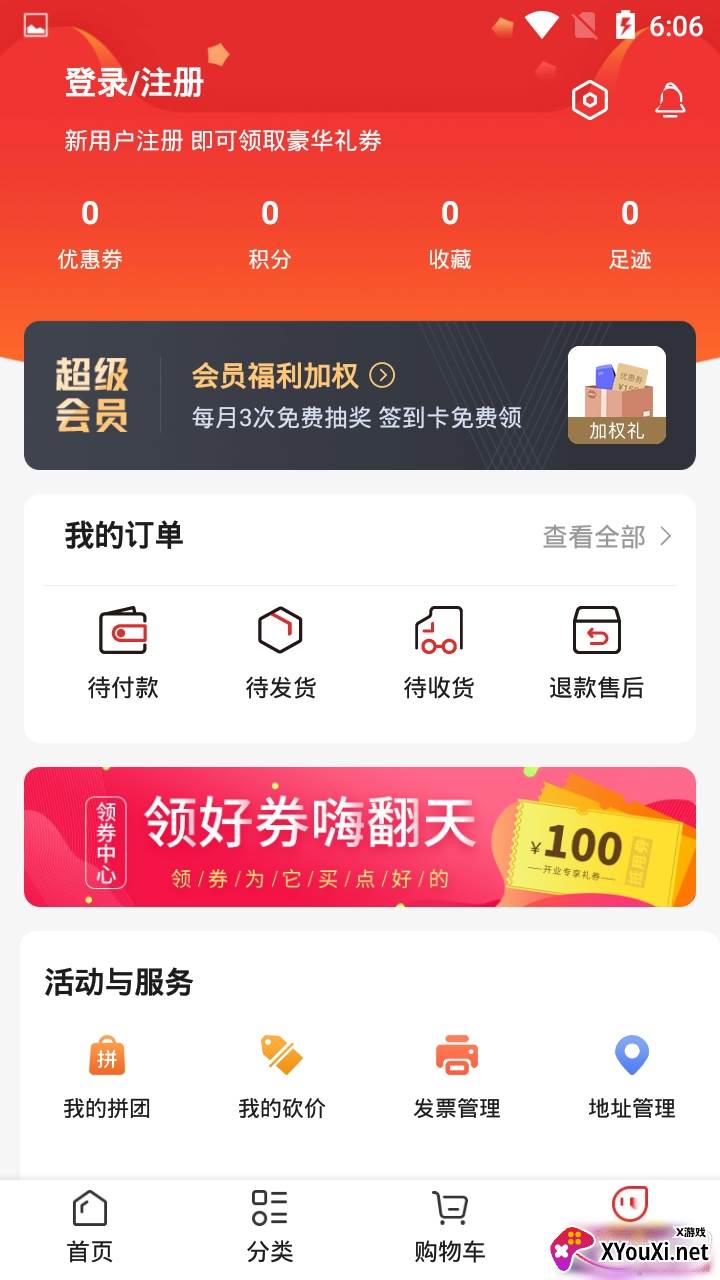This screenshot has width=720, height=1280.
Task: Open 待付款 pending payment orders
Action: coord(123,652)
